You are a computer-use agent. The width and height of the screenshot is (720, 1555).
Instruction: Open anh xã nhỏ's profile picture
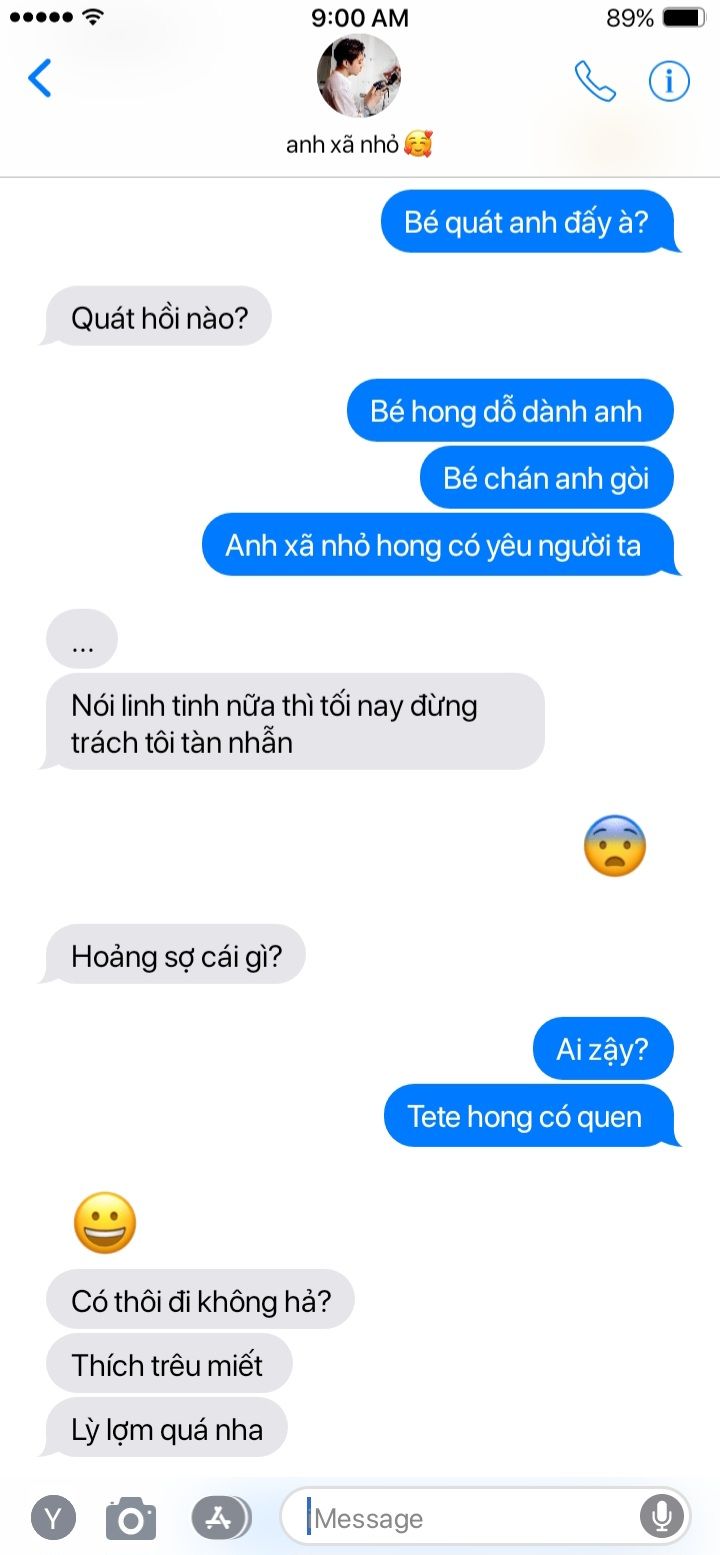(x=359, y=77)
